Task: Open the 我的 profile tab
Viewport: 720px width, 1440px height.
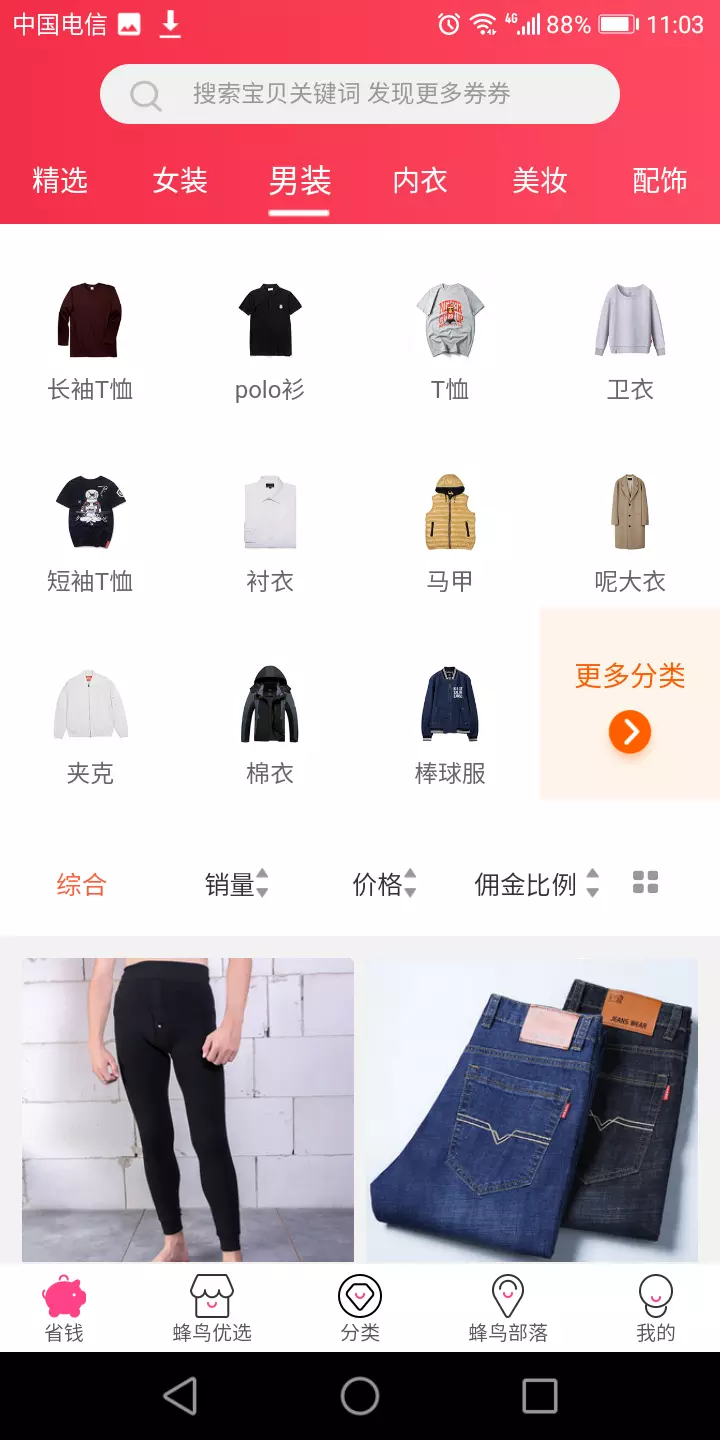Action: coord(656,1308)
